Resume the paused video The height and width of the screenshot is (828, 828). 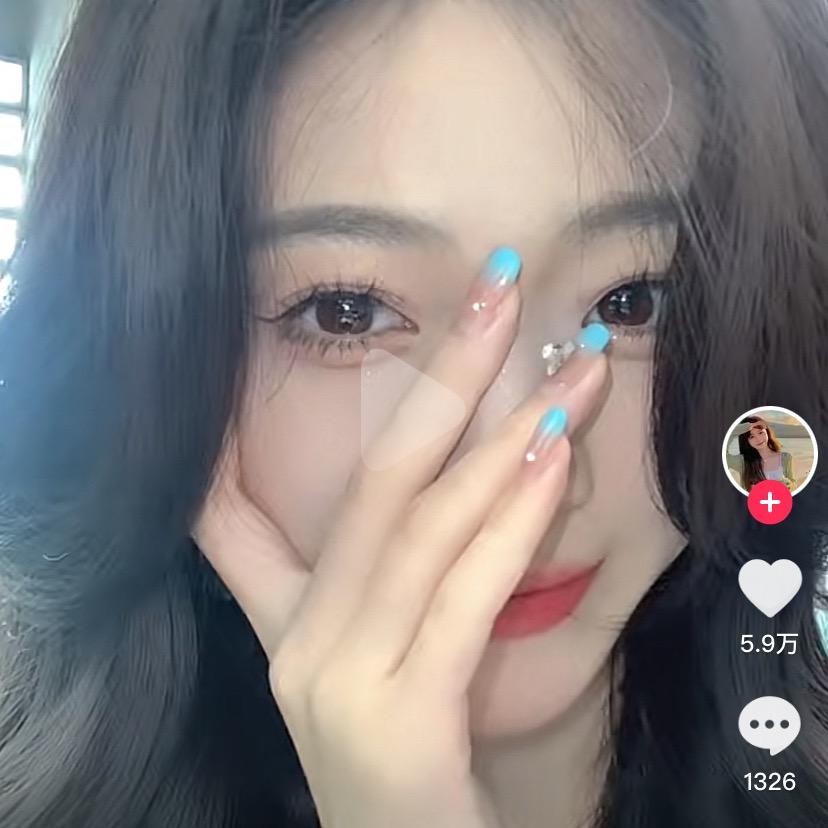(x=410, y=410)
